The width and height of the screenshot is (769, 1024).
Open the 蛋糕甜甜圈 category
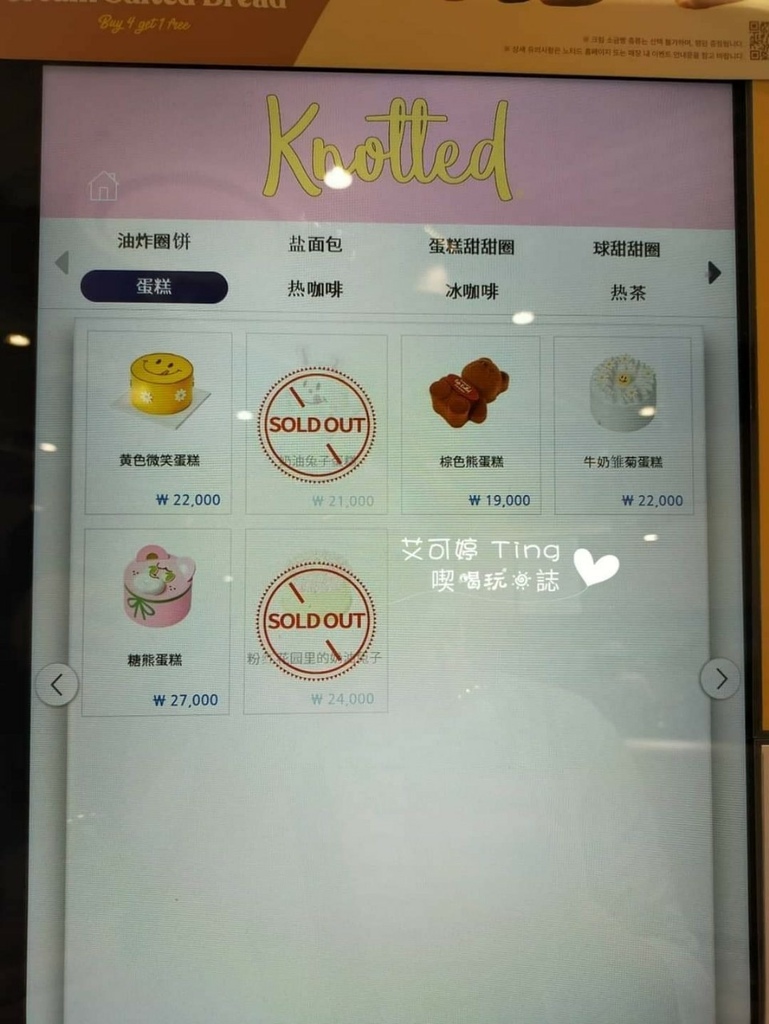pos(471,247)
